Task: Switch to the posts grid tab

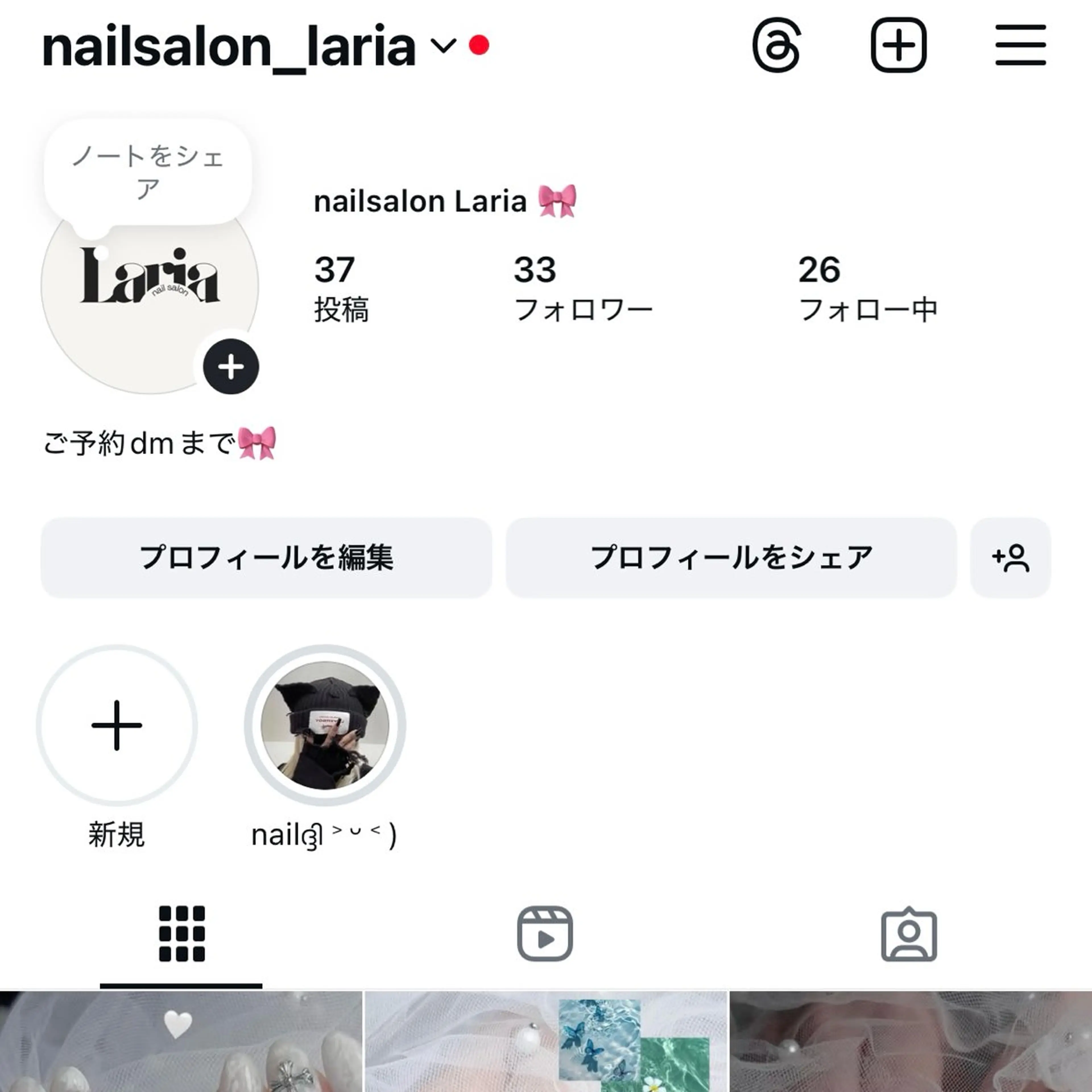Action: tap(181, 934)
